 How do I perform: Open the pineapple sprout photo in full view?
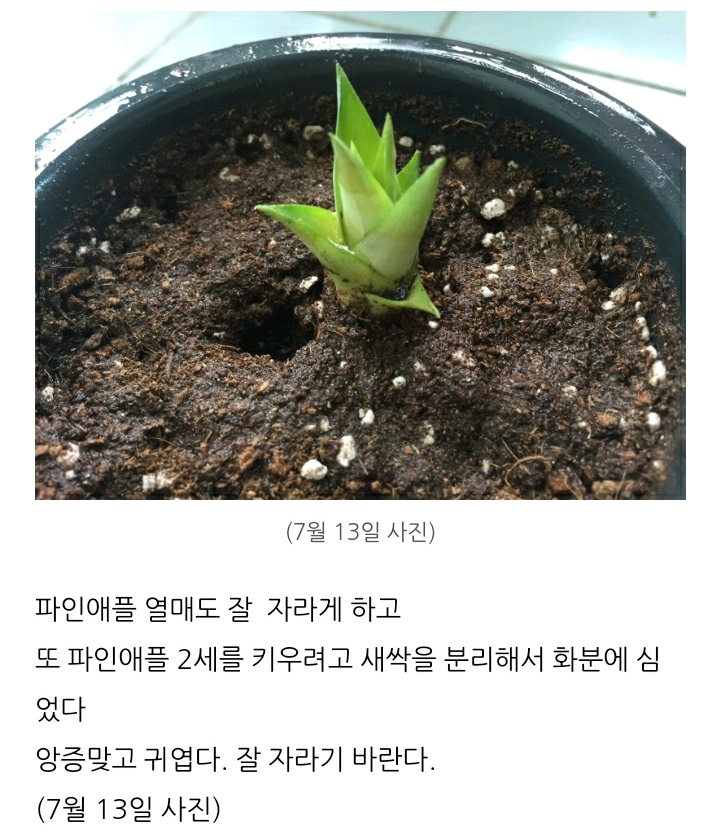[360, 255]
